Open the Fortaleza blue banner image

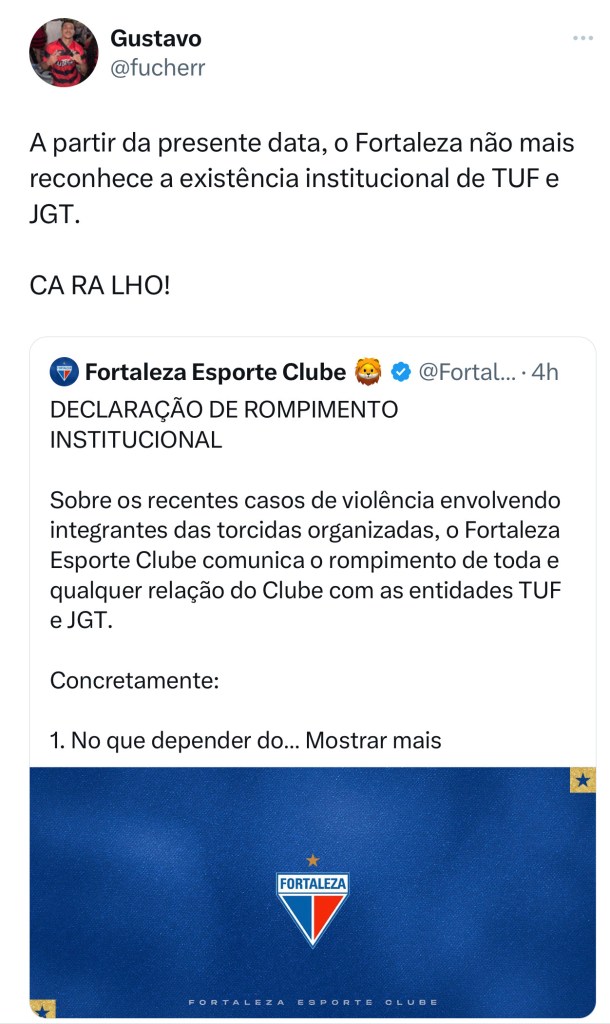pos(312,891)
